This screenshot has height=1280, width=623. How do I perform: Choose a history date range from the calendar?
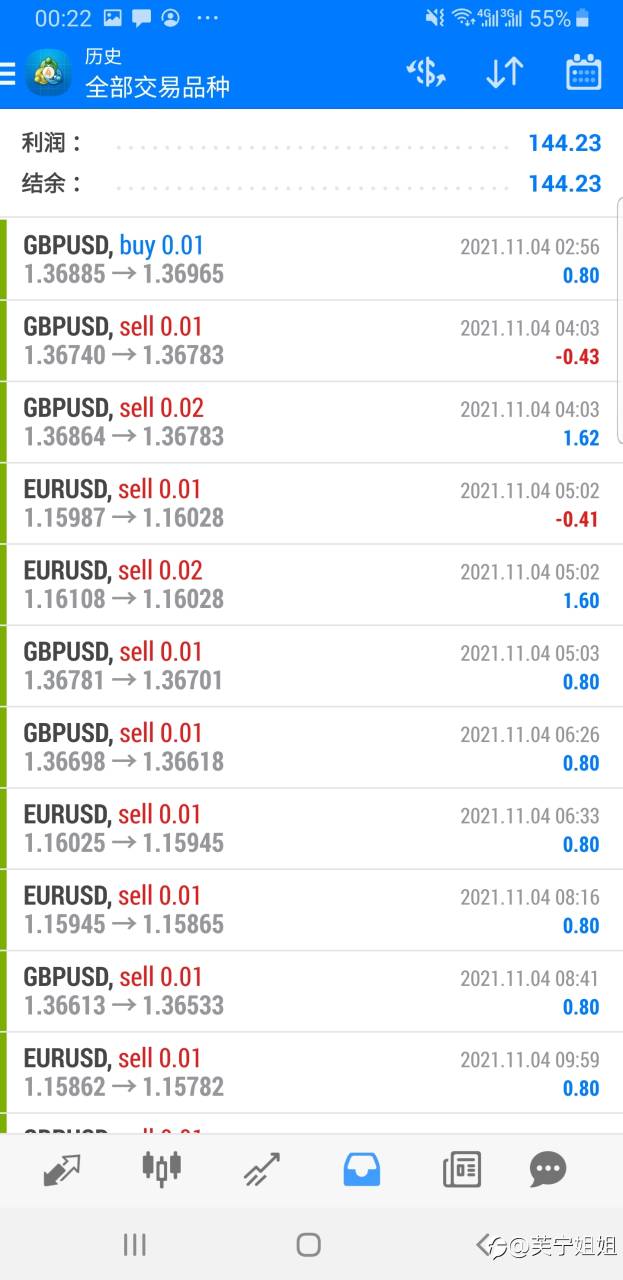pos(583,73)
